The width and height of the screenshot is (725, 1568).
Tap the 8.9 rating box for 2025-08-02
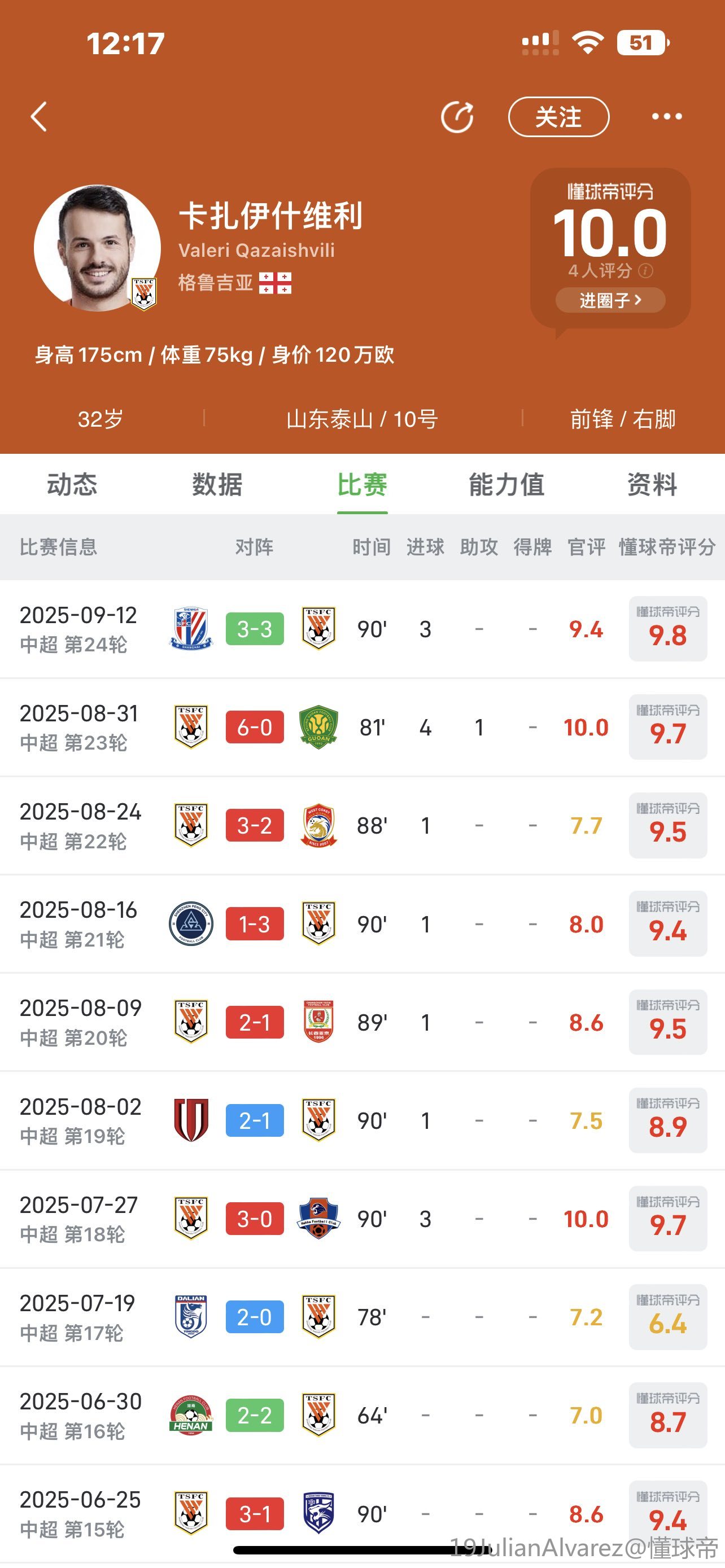[668, 1120]
